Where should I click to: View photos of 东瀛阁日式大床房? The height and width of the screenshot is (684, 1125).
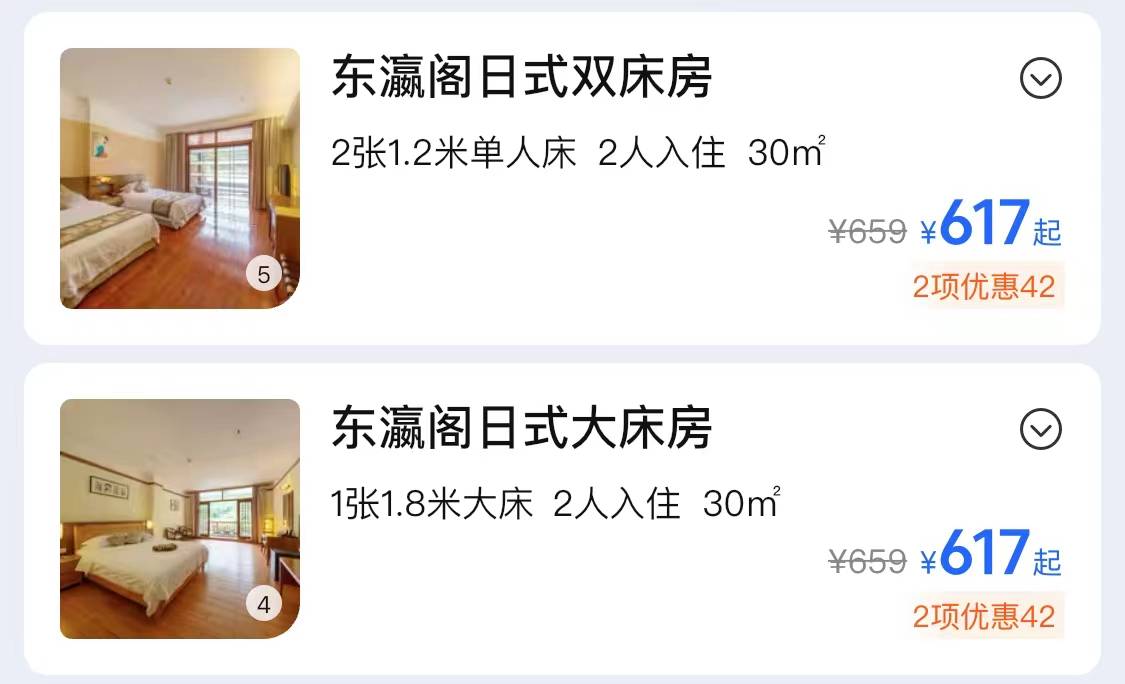[180, 518]
